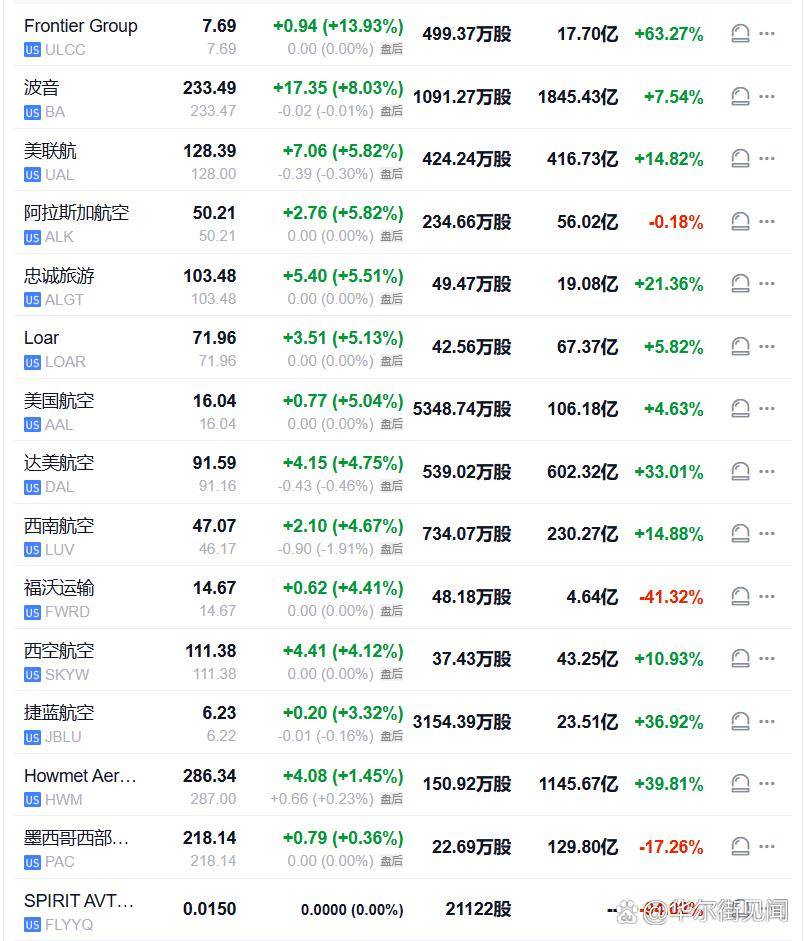This screenshot has width=804, height=941.
Task: Open the 西南航空 LUV stock row
Action: [x=403, y=535]
